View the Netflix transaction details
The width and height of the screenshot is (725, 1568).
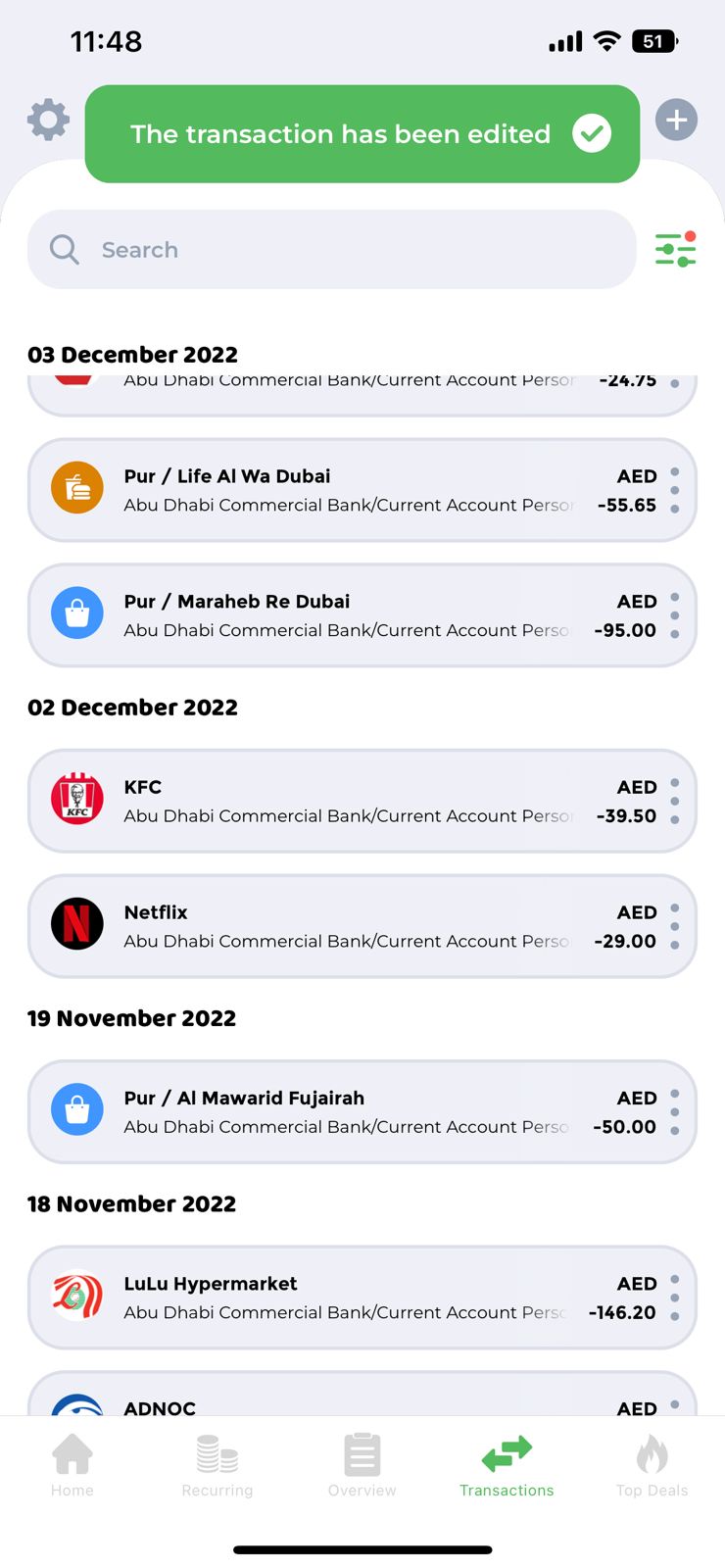click(x=343, y=926)
